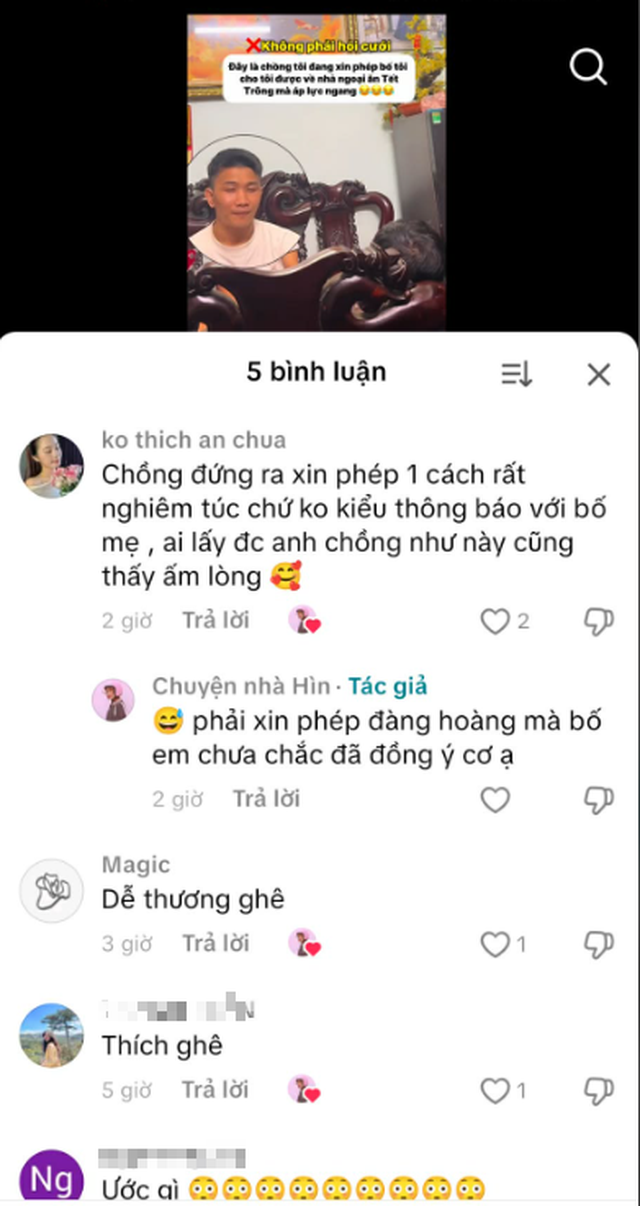Open the search magnifier icon

[588, 67]
